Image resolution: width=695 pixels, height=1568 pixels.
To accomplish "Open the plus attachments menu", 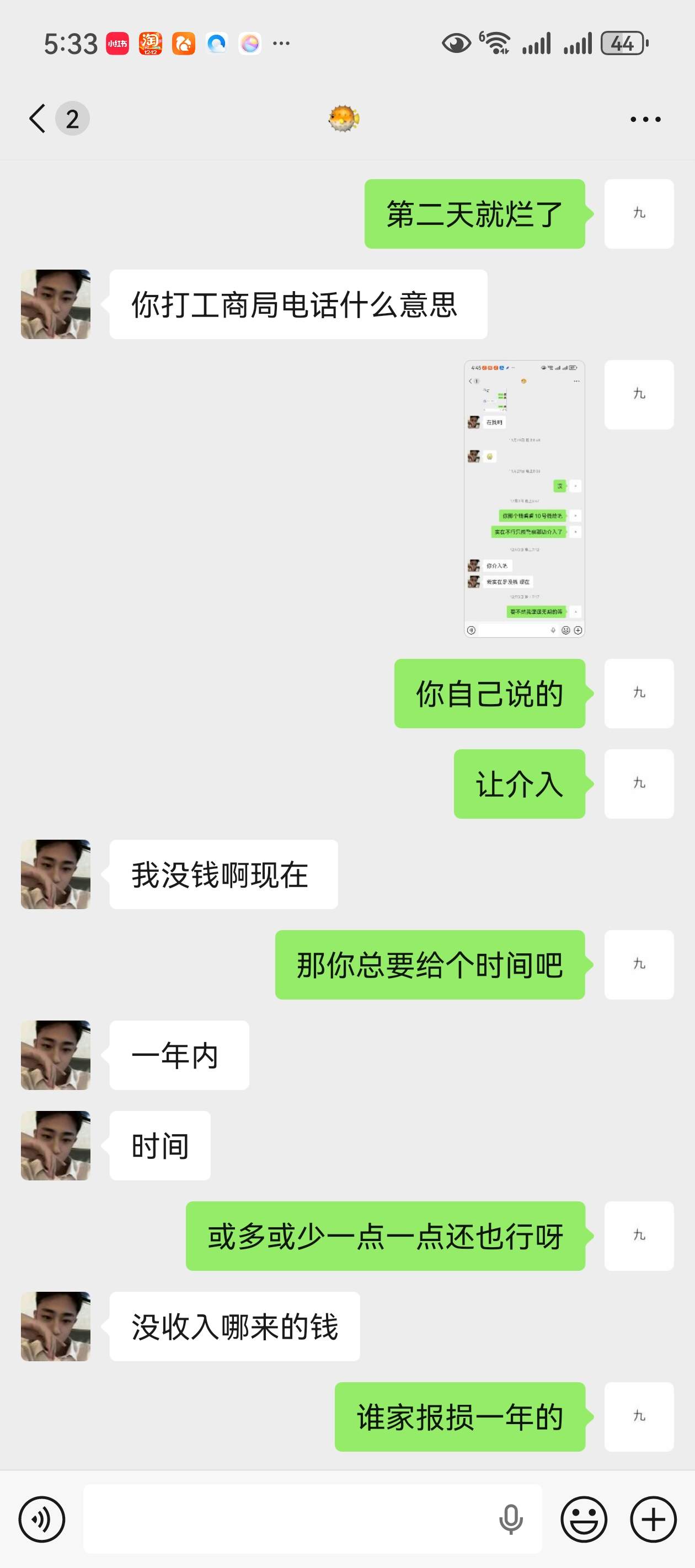I will 653,1519.
